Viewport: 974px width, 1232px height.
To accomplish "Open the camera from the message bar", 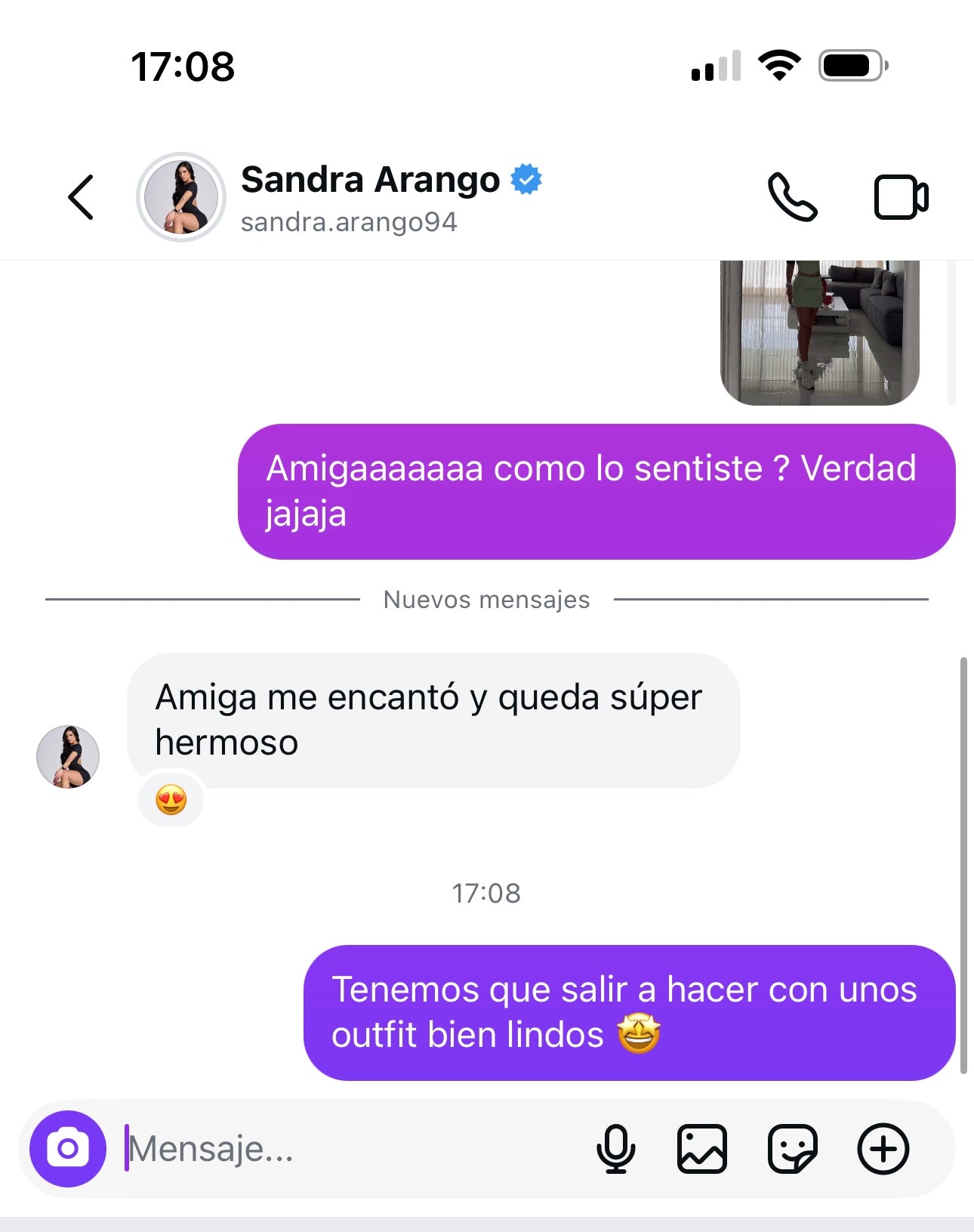I will pos(68,1148).
